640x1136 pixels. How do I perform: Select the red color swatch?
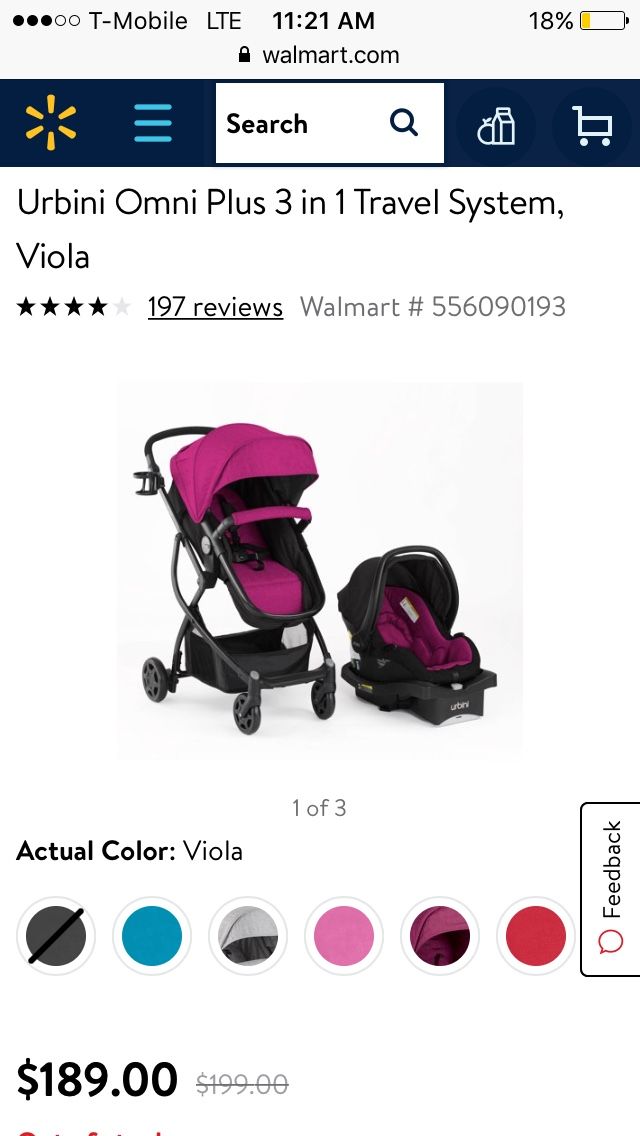click(x=536, y=935)
